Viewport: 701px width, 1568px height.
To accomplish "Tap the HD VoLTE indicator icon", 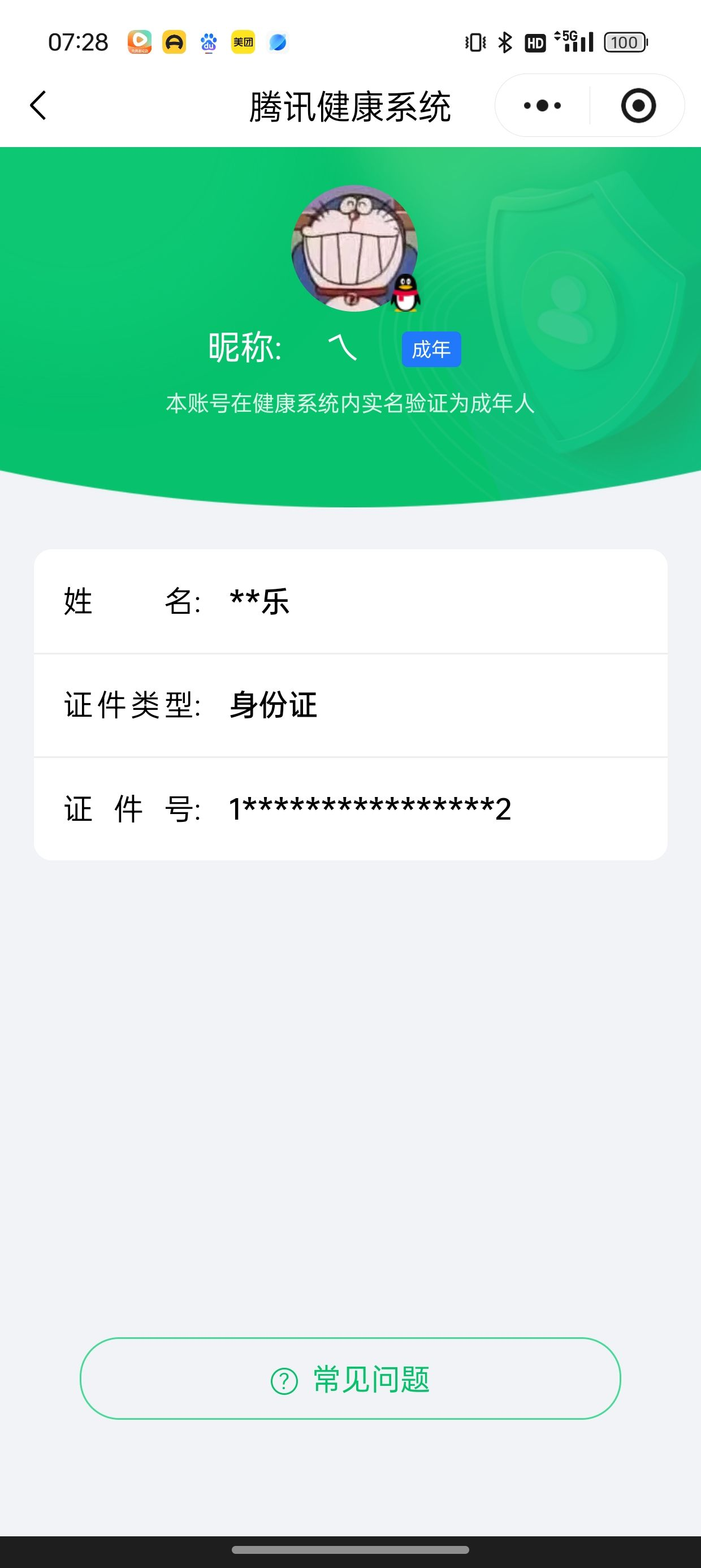I will coord(535,41).
